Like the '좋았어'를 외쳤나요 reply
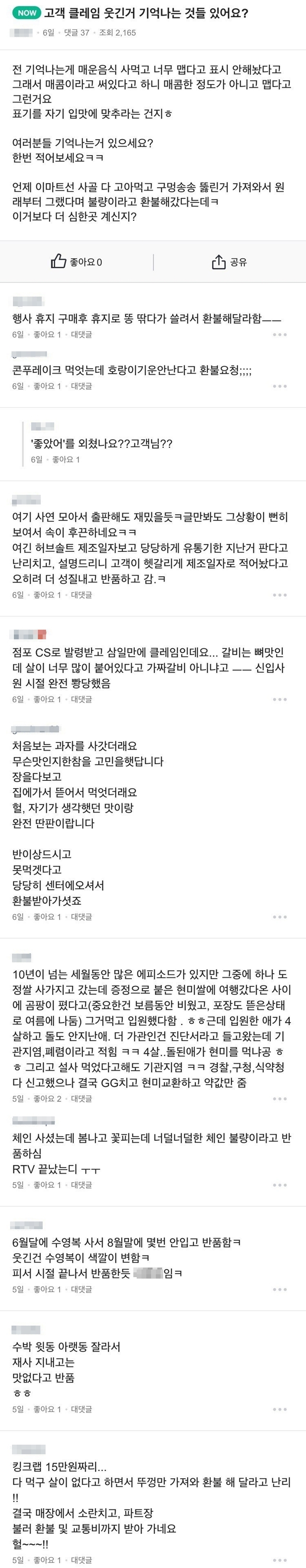The width and height of the screenshot is (306, 1568). [66, 460]
